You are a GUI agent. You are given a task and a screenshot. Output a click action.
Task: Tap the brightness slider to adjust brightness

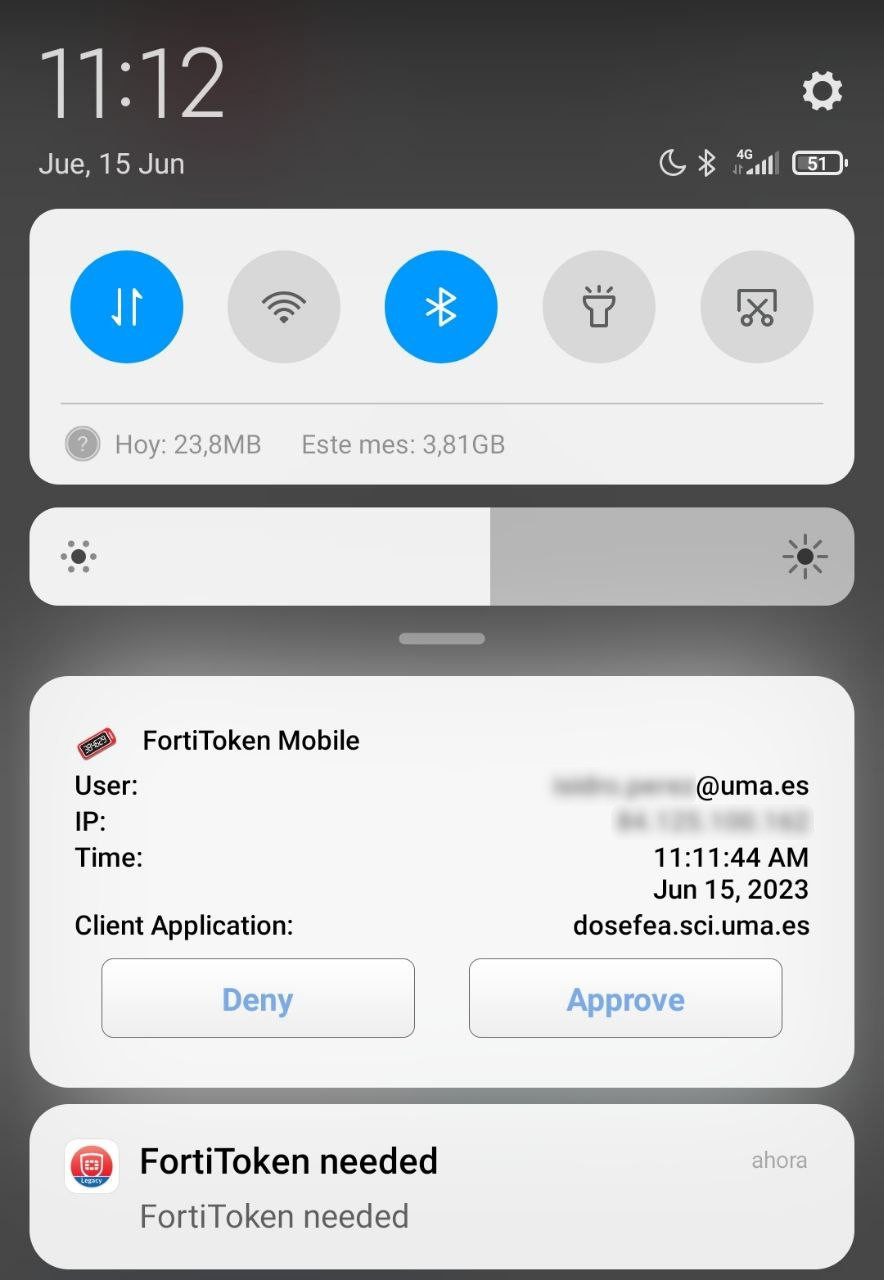tap(442, 556)
